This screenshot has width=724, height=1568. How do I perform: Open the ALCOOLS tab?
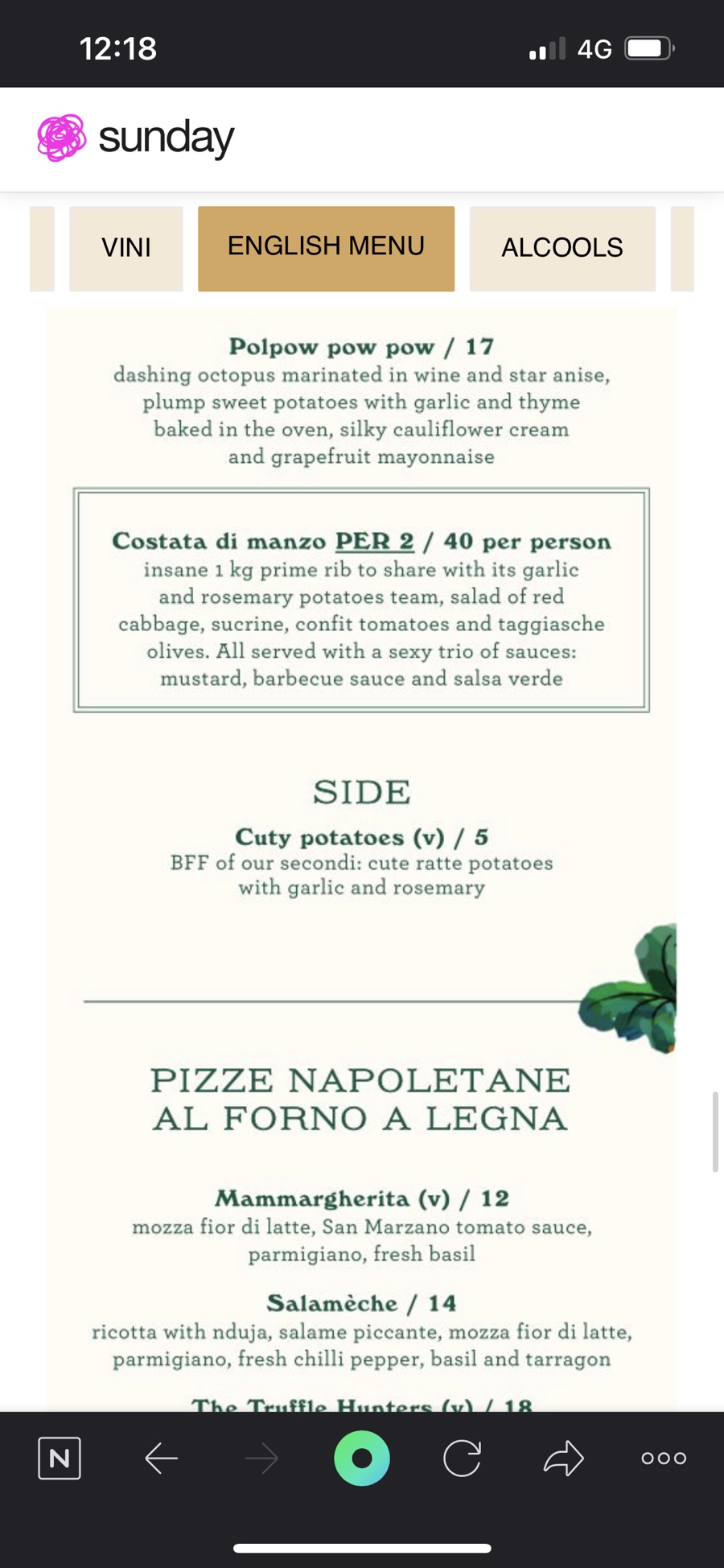[x=562, y=248]
